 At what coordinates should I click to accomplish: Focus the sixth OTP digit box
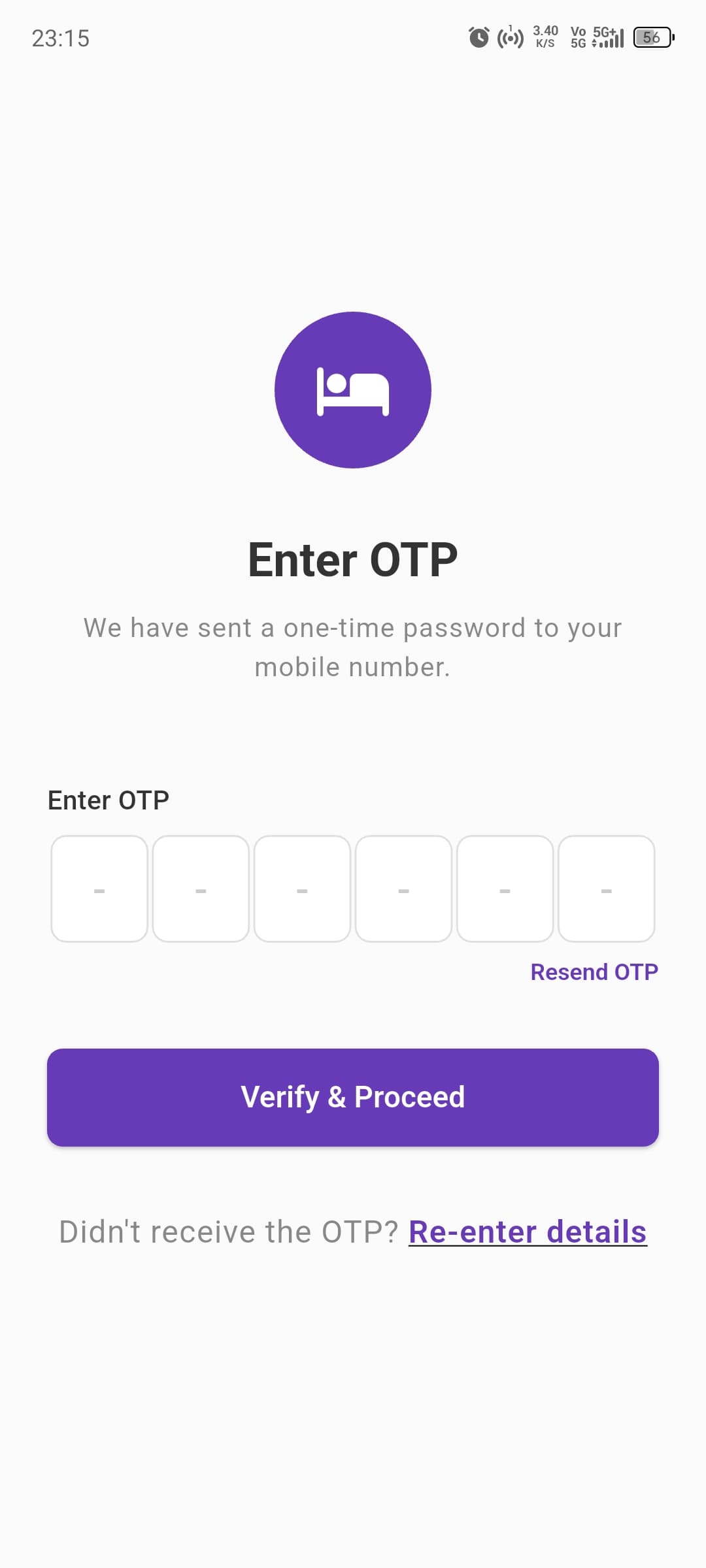606,889
